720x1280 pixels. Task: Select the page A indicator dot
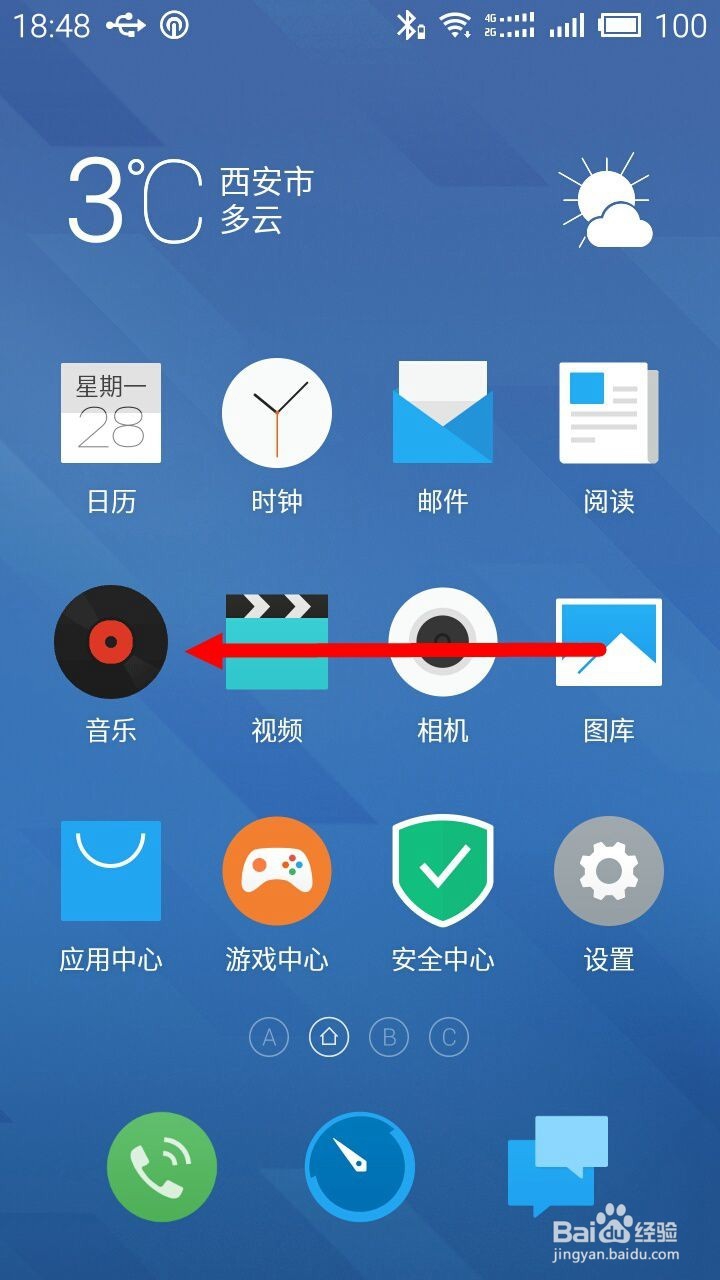(267, 1038)
